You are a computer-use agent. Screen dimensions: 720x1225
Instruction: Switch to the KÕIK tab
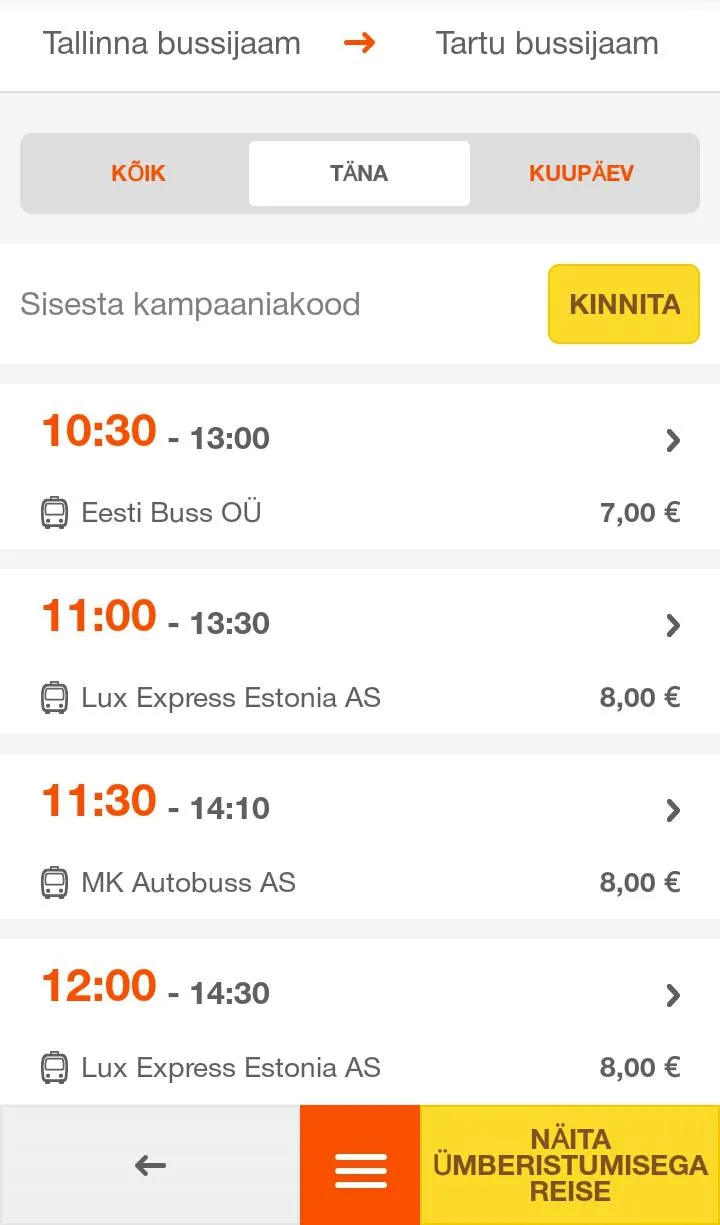click(x=138, y=173)
